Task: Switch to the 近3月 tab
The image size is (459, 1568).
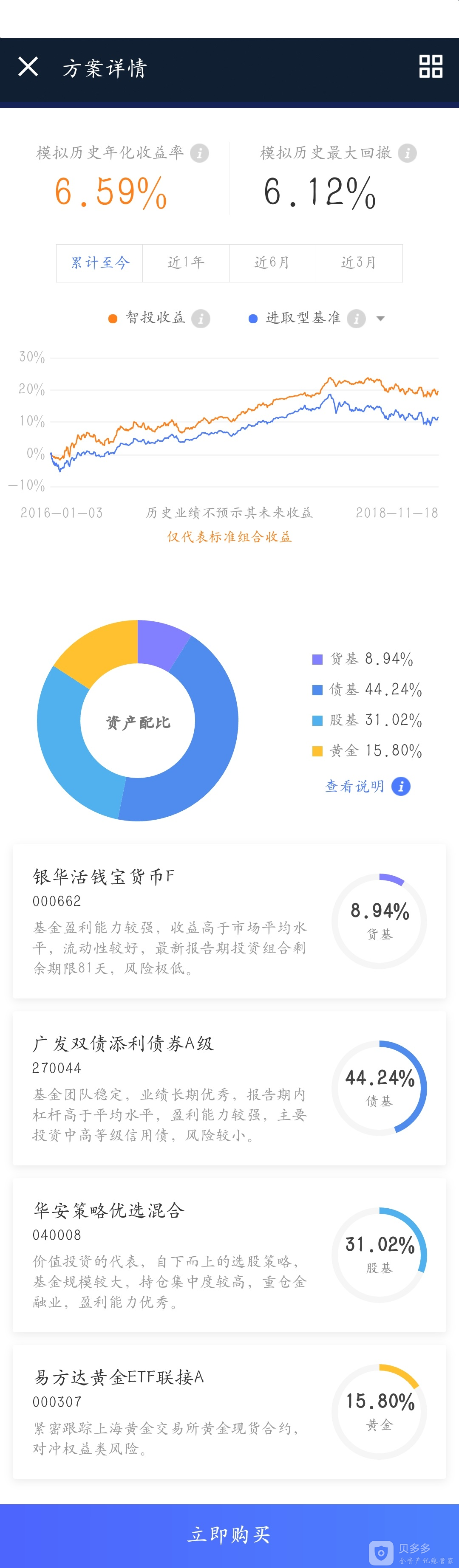Action: [359, 263]
